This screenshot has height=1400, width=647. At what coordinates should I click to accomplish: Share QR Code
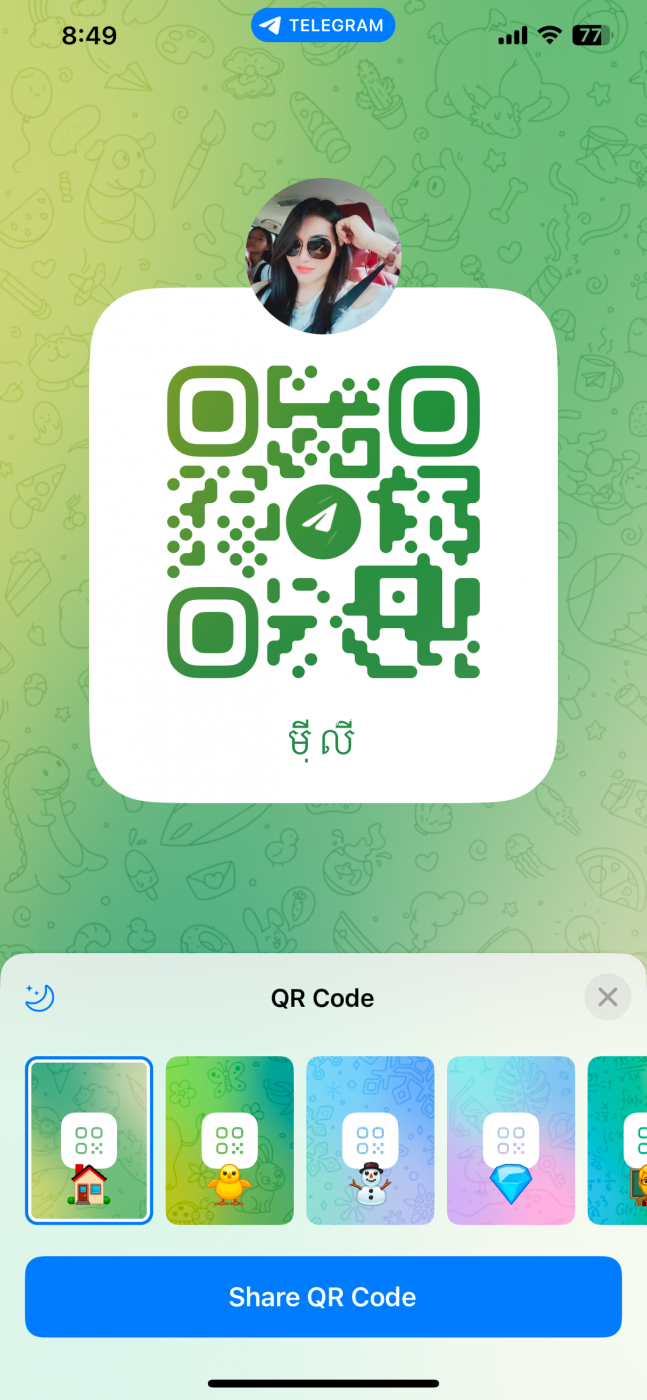pyautogui.click(x=323, y=1297)
